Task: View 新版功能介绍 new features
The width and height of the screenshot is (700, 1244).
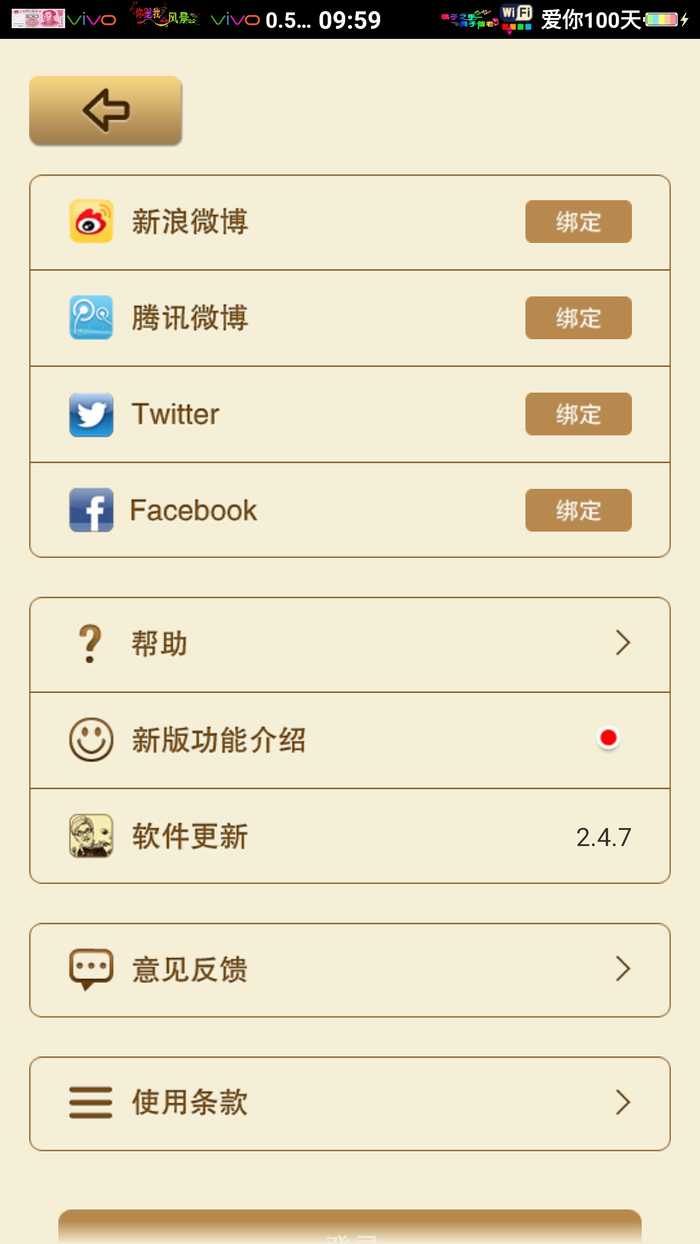Action: [349, 740]
